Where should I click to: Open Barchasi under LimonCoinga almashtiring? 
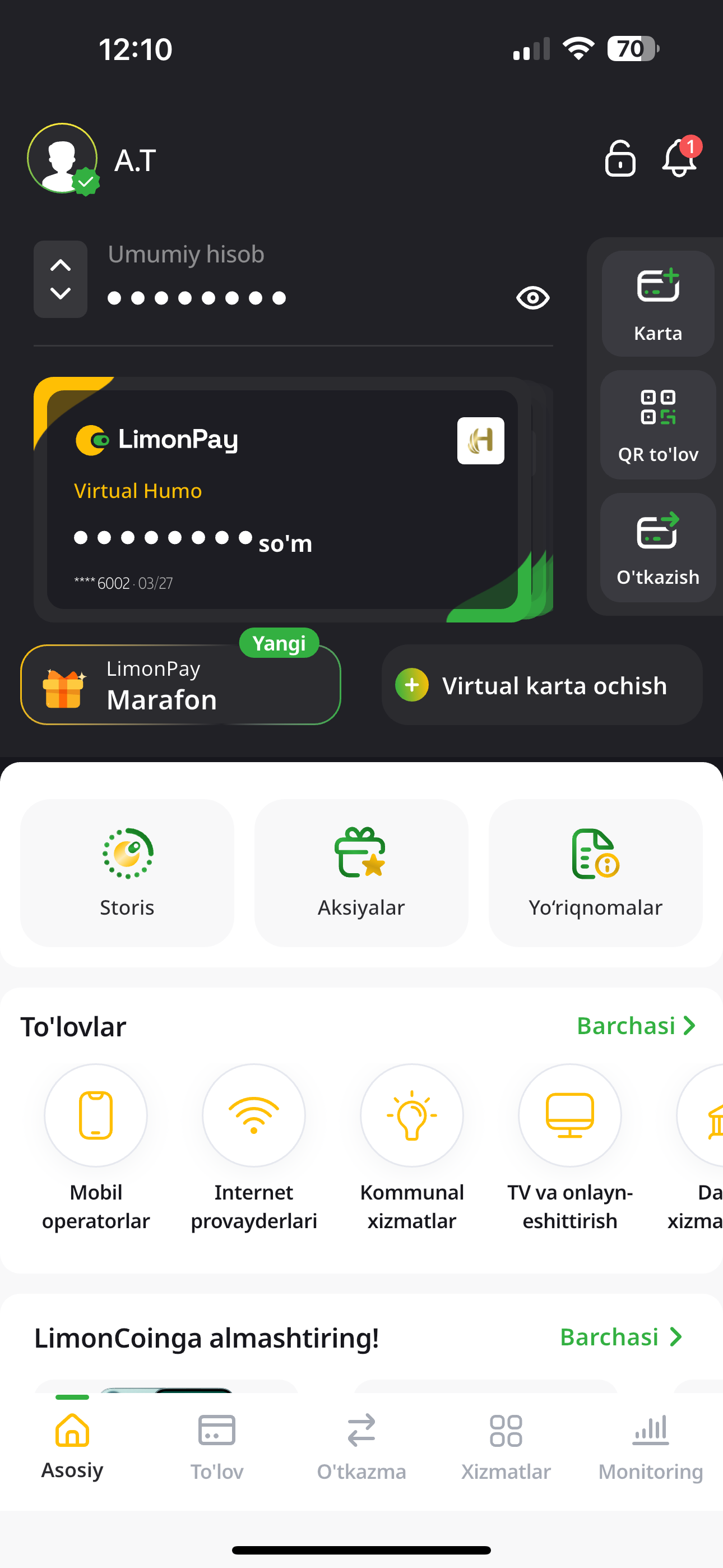[620, 1337]
